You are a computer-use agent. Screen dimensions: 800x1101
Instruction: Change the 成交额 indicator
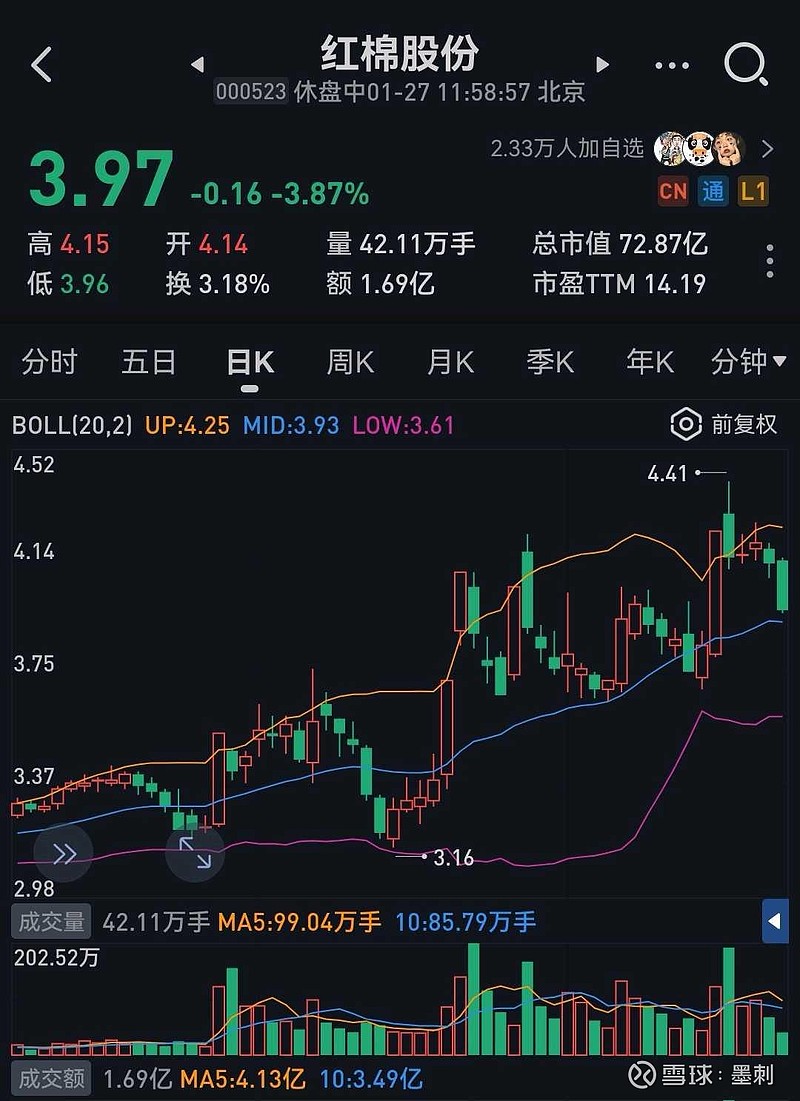coord(51,1079)
